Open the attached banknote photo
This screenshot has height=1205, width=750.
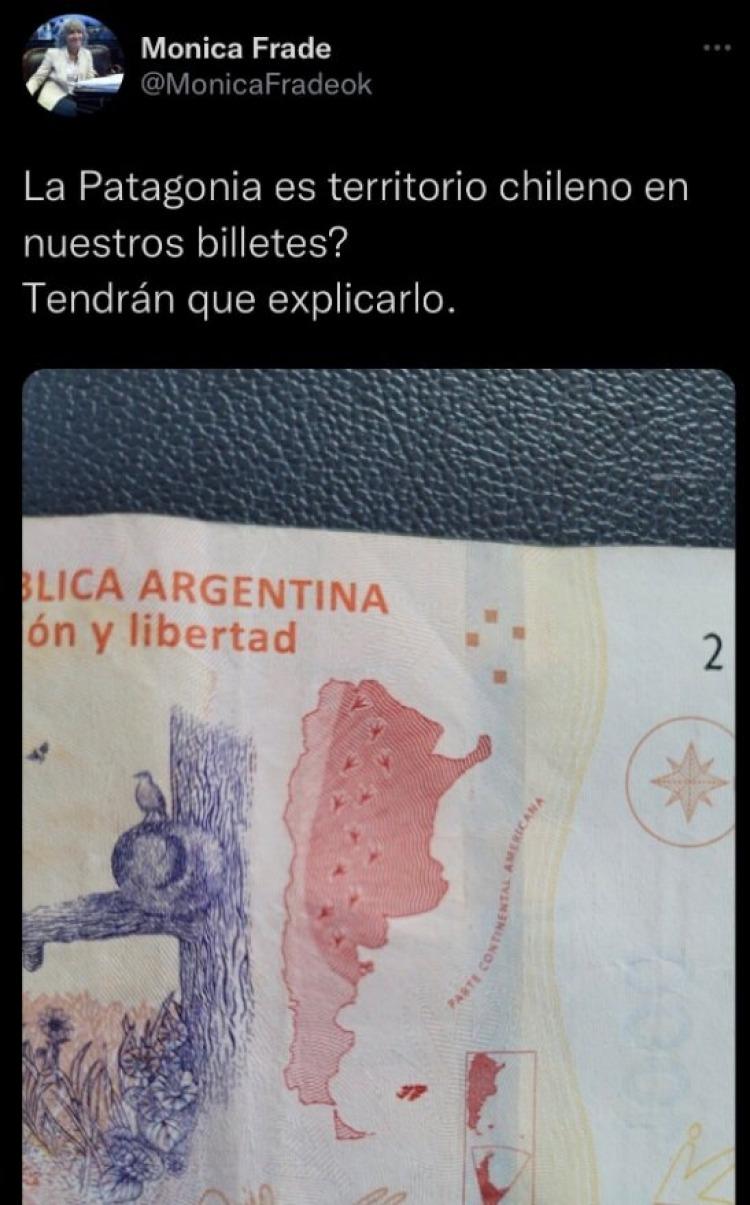pos(378,785)
